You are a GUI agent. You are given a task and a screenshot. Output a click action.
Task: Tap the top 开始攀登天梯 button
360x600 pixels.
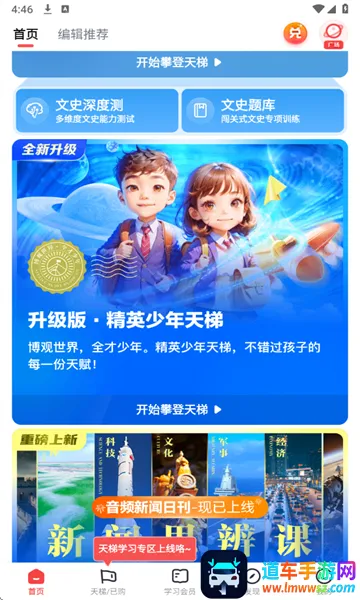pyautogui.click(x=180, y=62)
